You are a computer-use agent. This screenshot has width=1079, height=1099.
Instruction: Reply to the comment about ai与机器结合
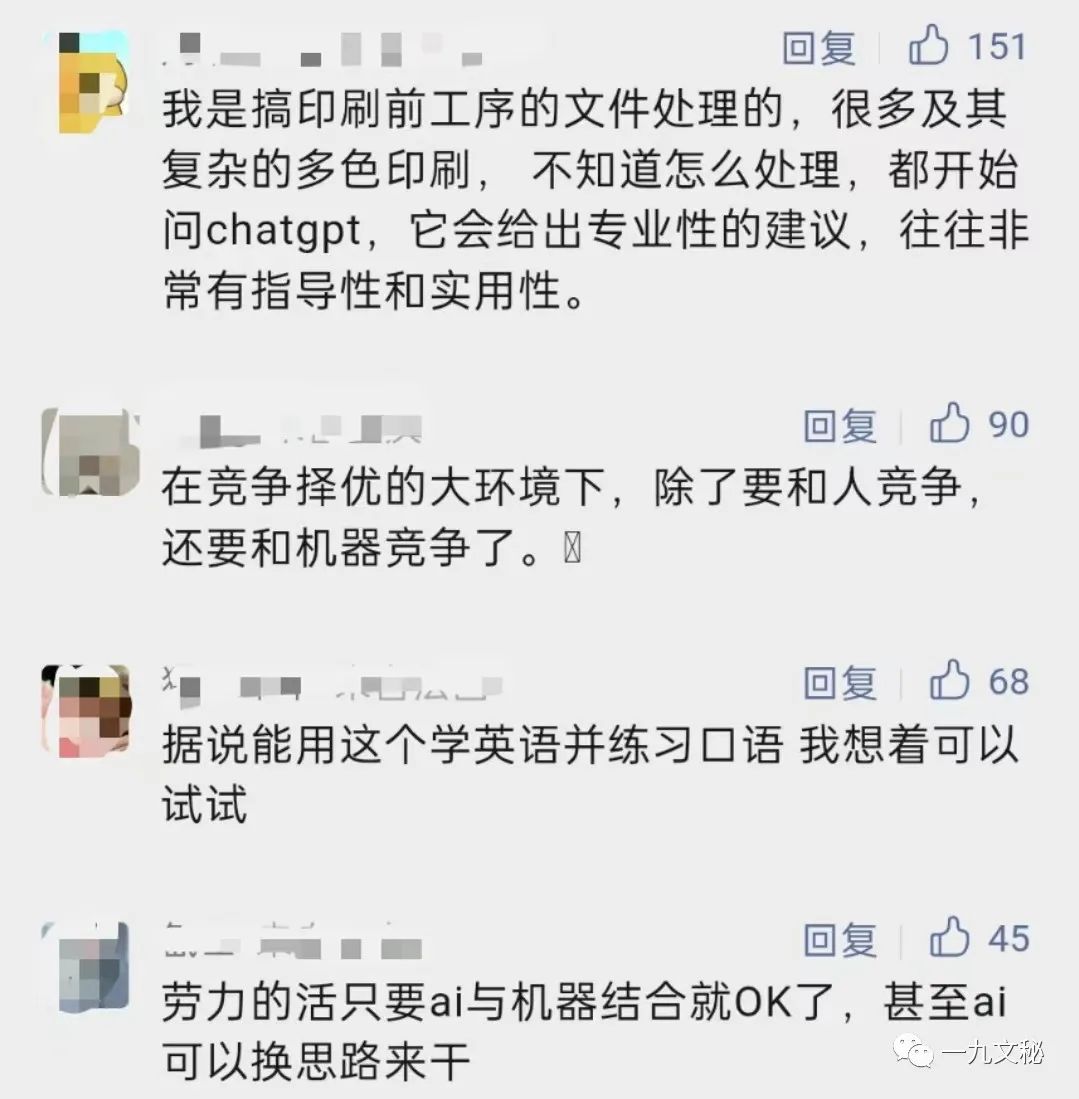[841, 940]
